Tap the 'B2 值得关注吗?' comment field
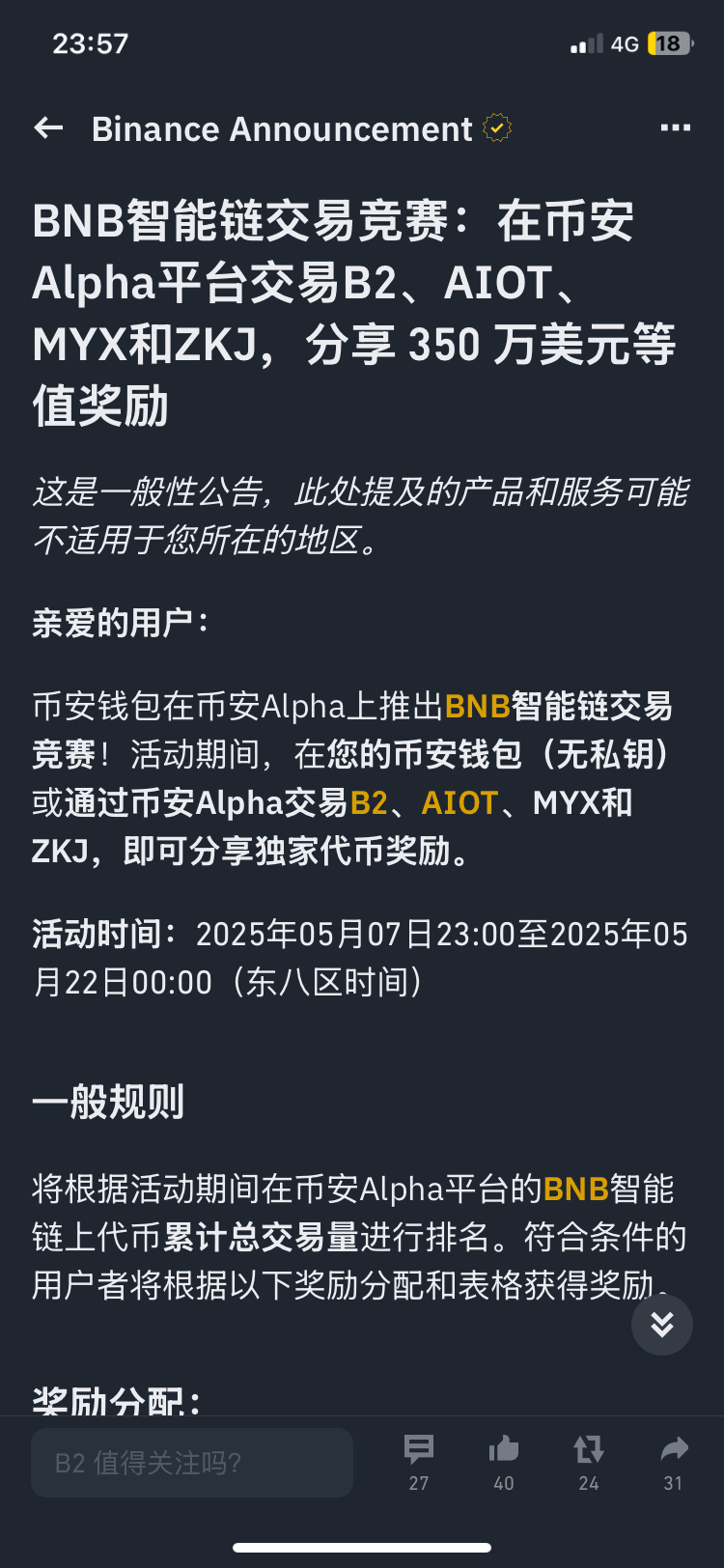 coord(192,1462)
